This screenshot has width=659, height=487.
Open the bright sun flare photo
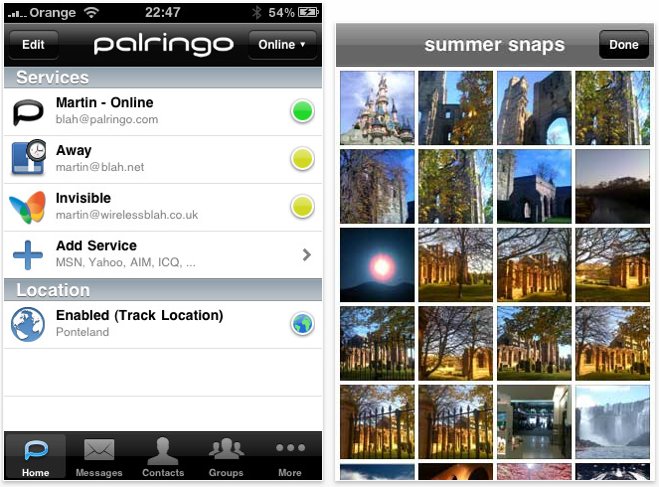(377, 265)
